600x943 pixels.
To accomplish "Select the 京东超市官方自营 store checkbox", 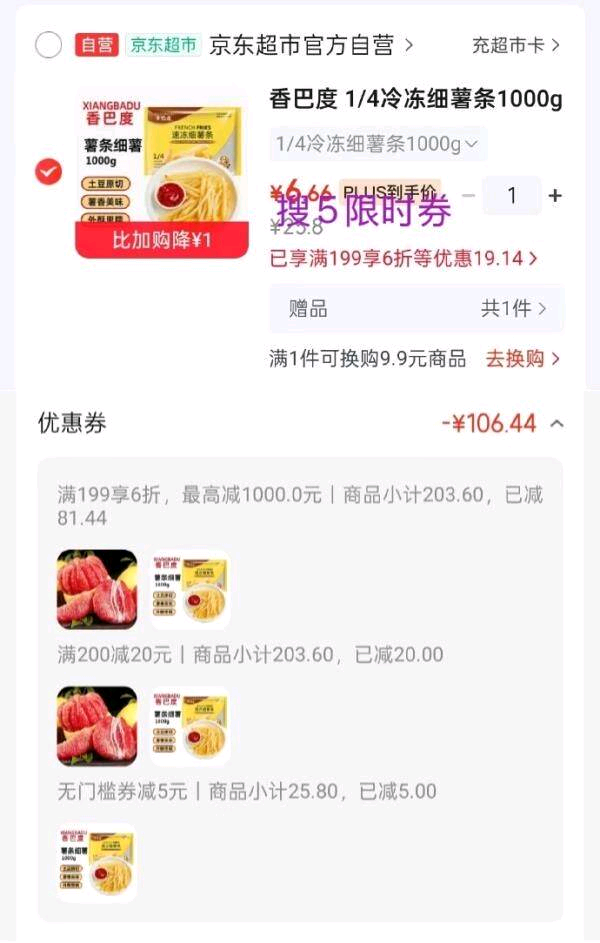I will (49, 45).
